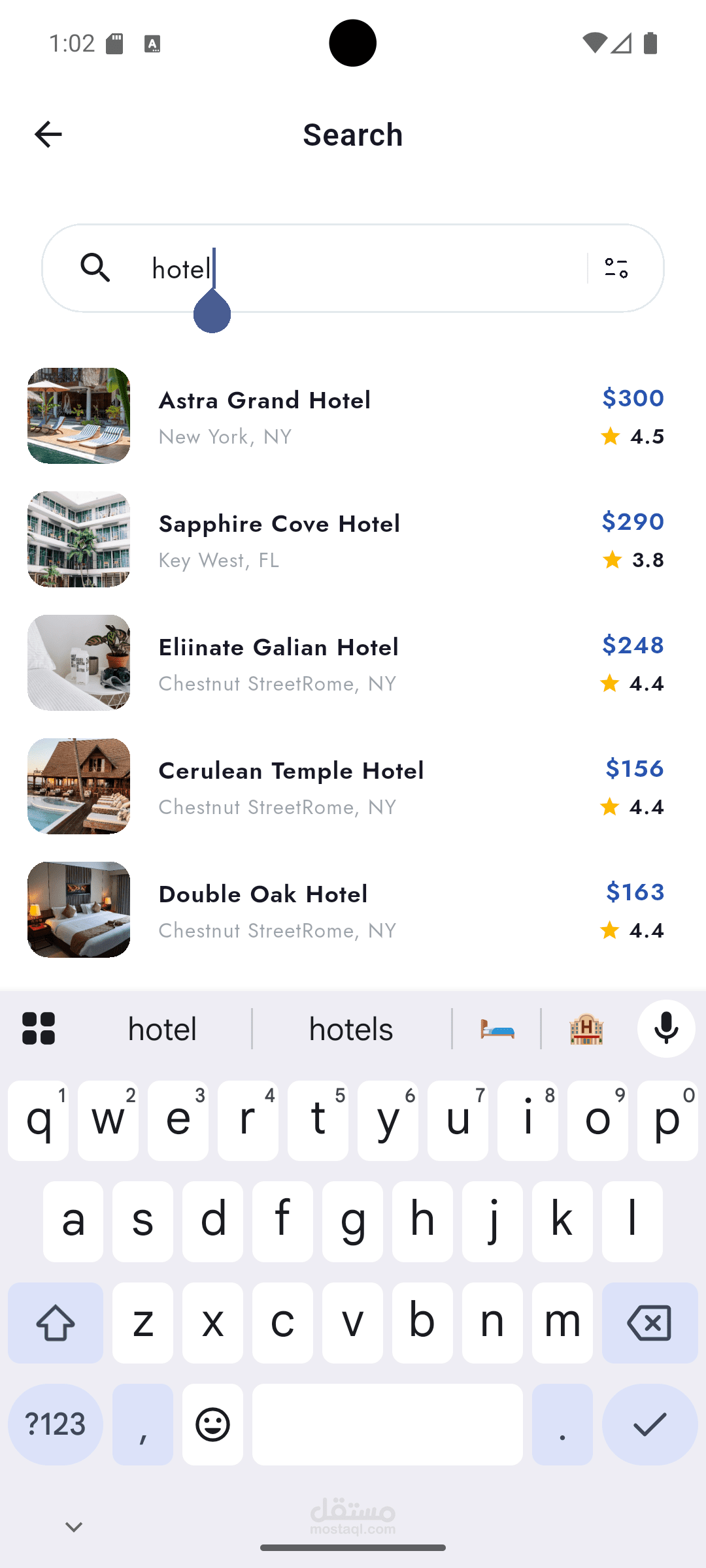706x1568 pixels.
Task: Go back from the Search screen
Action: click(x=48, y=135)
